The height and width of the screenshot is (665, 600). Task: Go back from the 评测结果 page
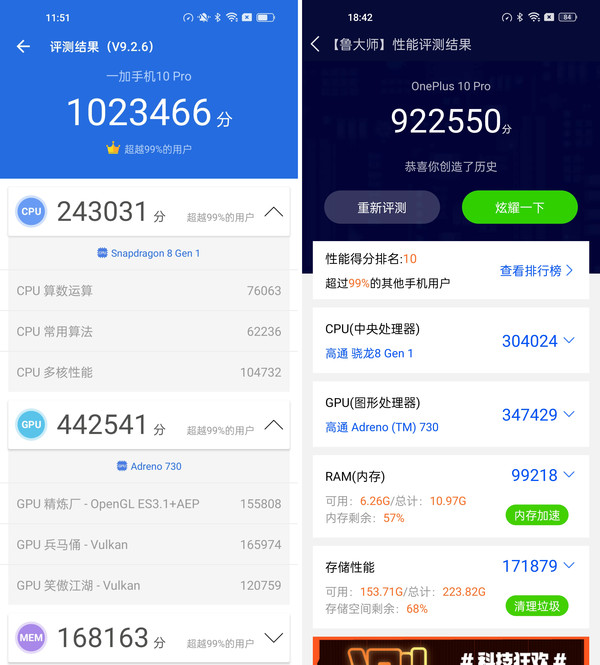point(24,47)
